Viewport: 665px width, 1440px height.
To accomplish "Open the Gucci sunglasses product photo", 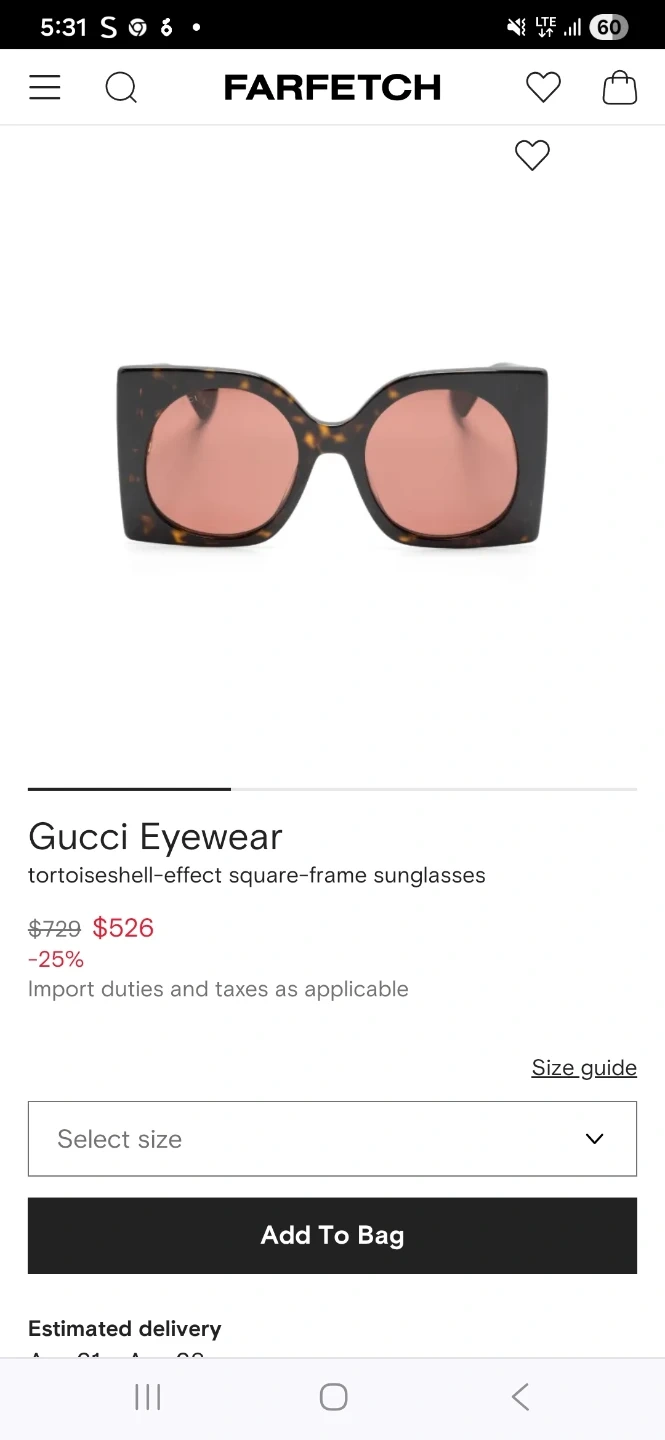I will tap(332, 458).
